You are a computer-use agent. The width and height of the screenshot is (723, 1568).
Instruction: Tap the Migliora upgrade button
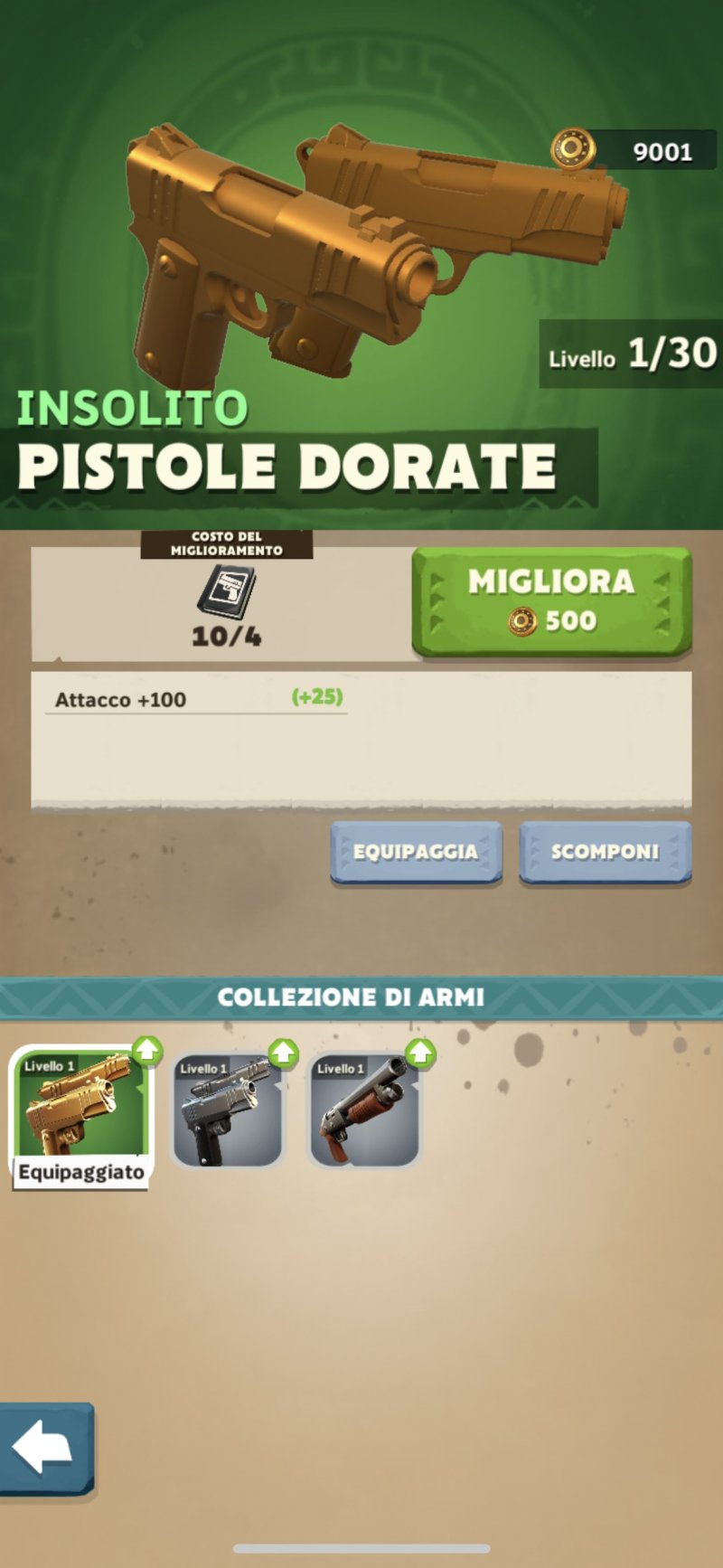tap(551, 600)
